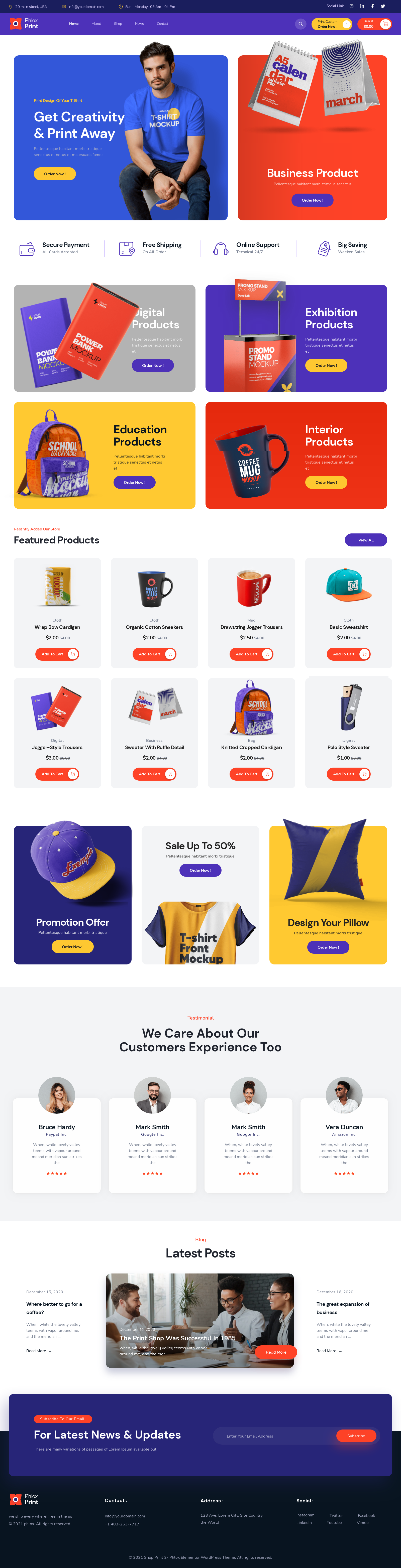This screenshot has width=401, height=1568.
Task: View all featured products
Action: [x=366, y=540]
